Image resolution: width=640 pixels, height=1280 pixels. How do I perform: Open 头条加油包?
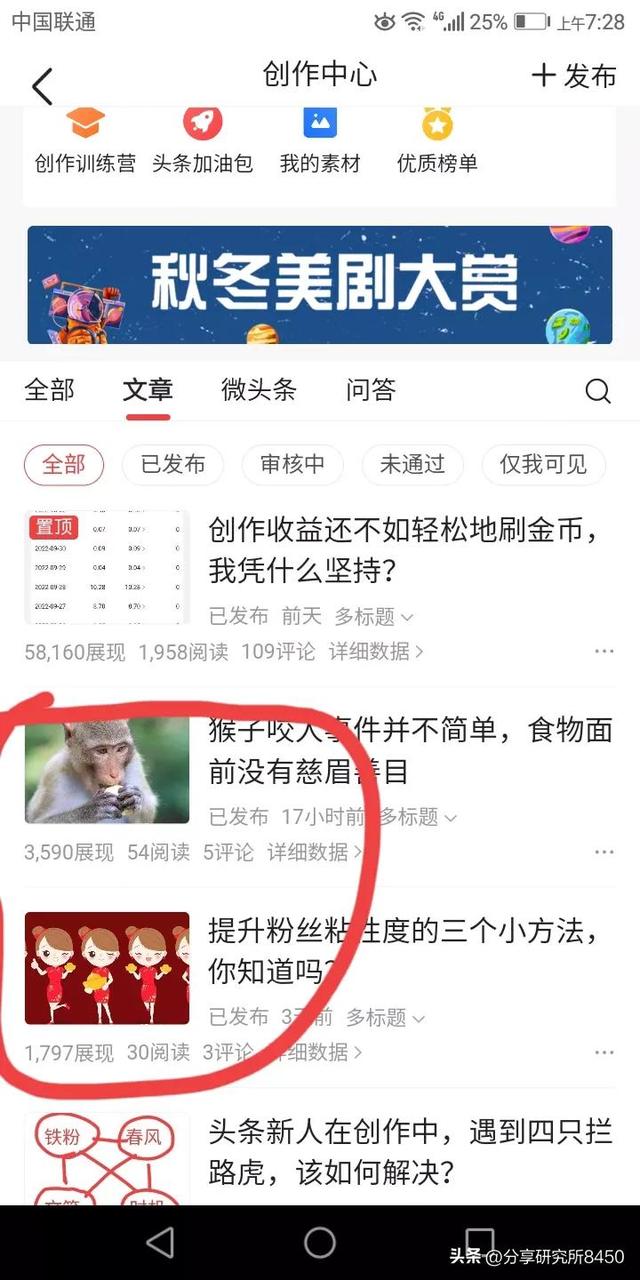pyautogui.click(x=202, y=143)
